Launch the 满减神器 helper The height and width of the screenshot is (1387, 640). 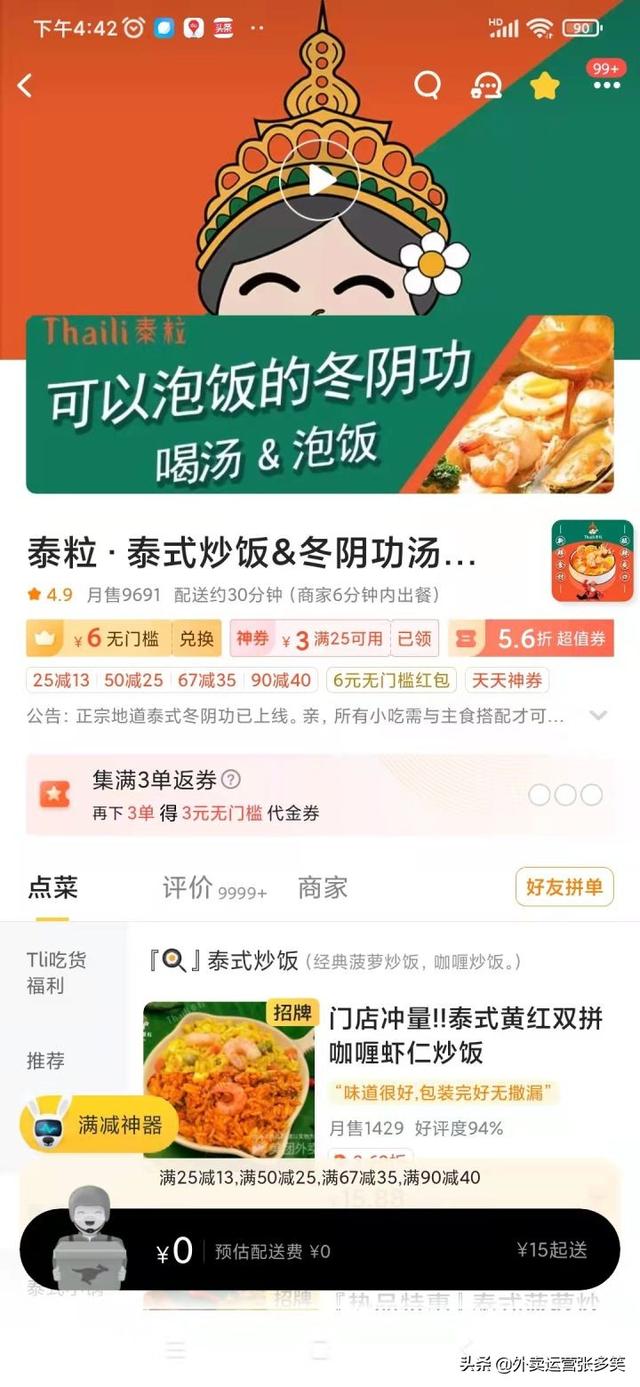point(98,1125)
